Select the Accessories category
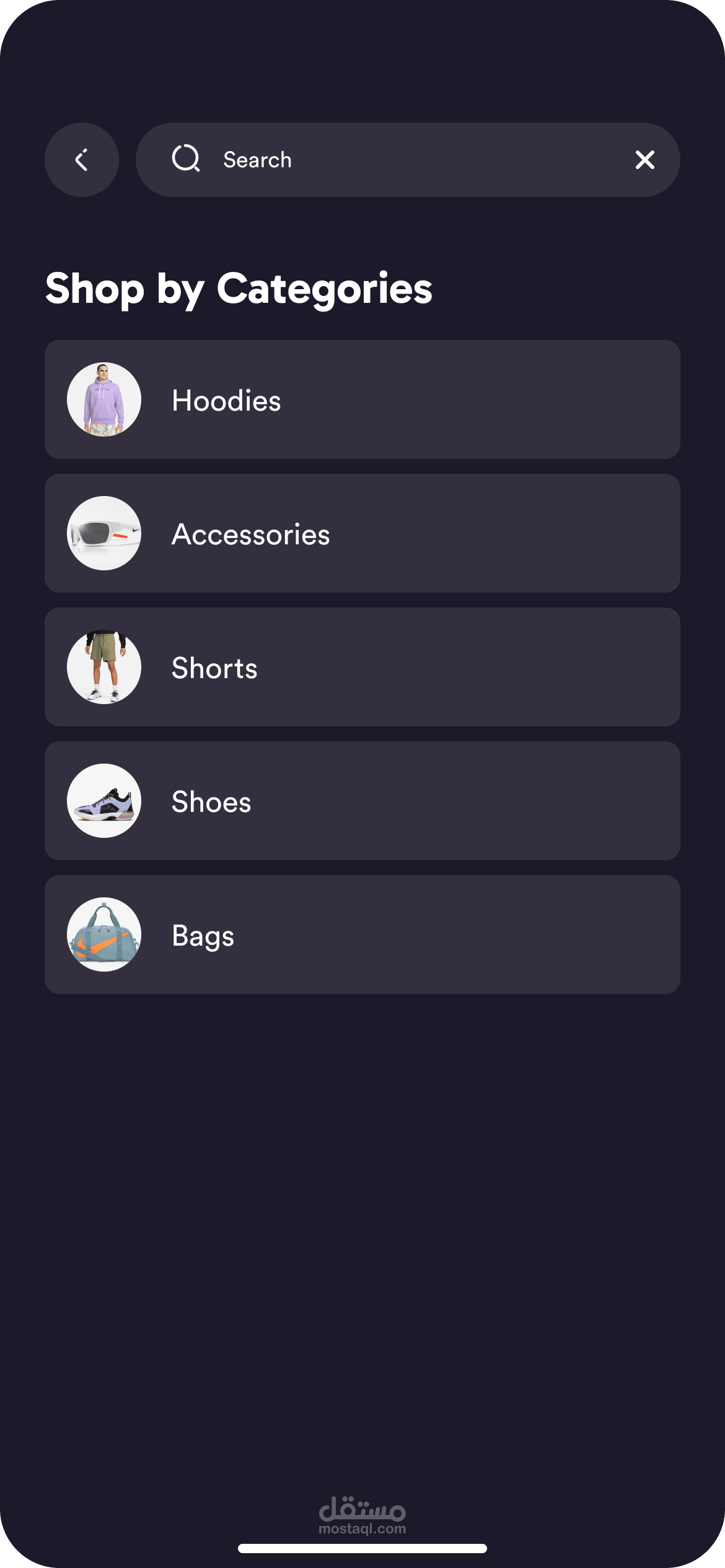This screenshot has width=725, height=1568. click(362, 533)
